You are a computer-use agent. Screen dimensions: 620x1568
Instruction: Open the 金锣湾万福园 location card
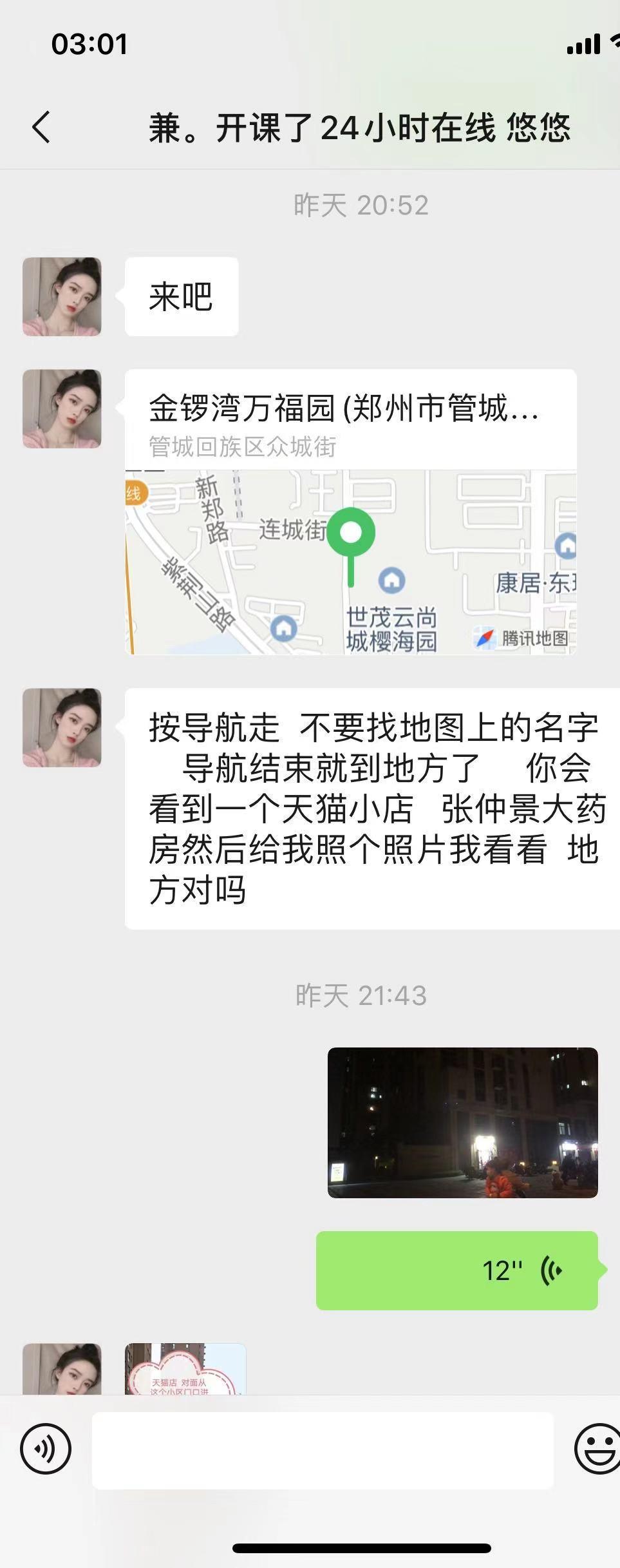[x=350, y=512]
